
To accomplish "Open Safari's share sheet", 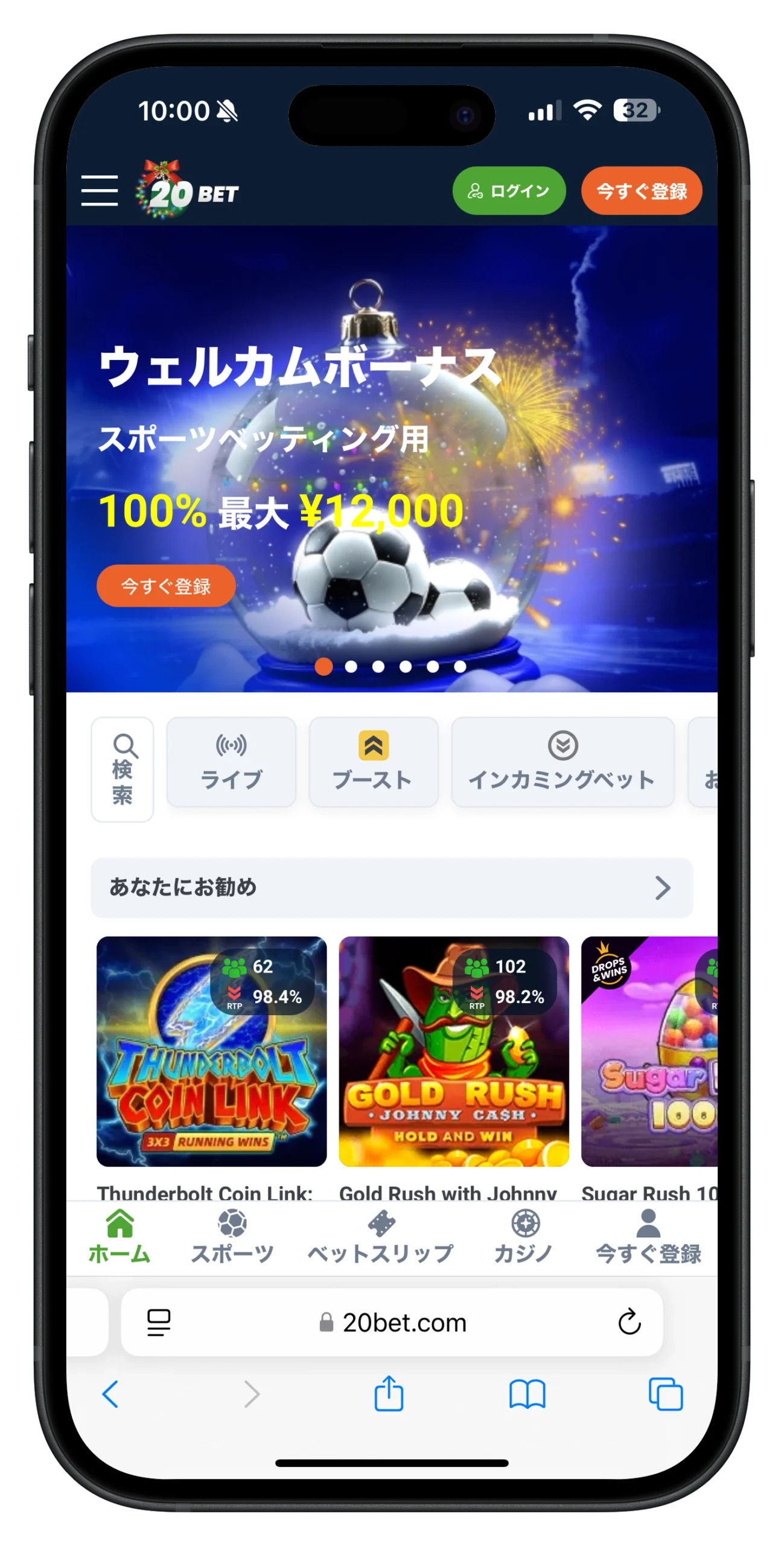I will pos(389,1394).
